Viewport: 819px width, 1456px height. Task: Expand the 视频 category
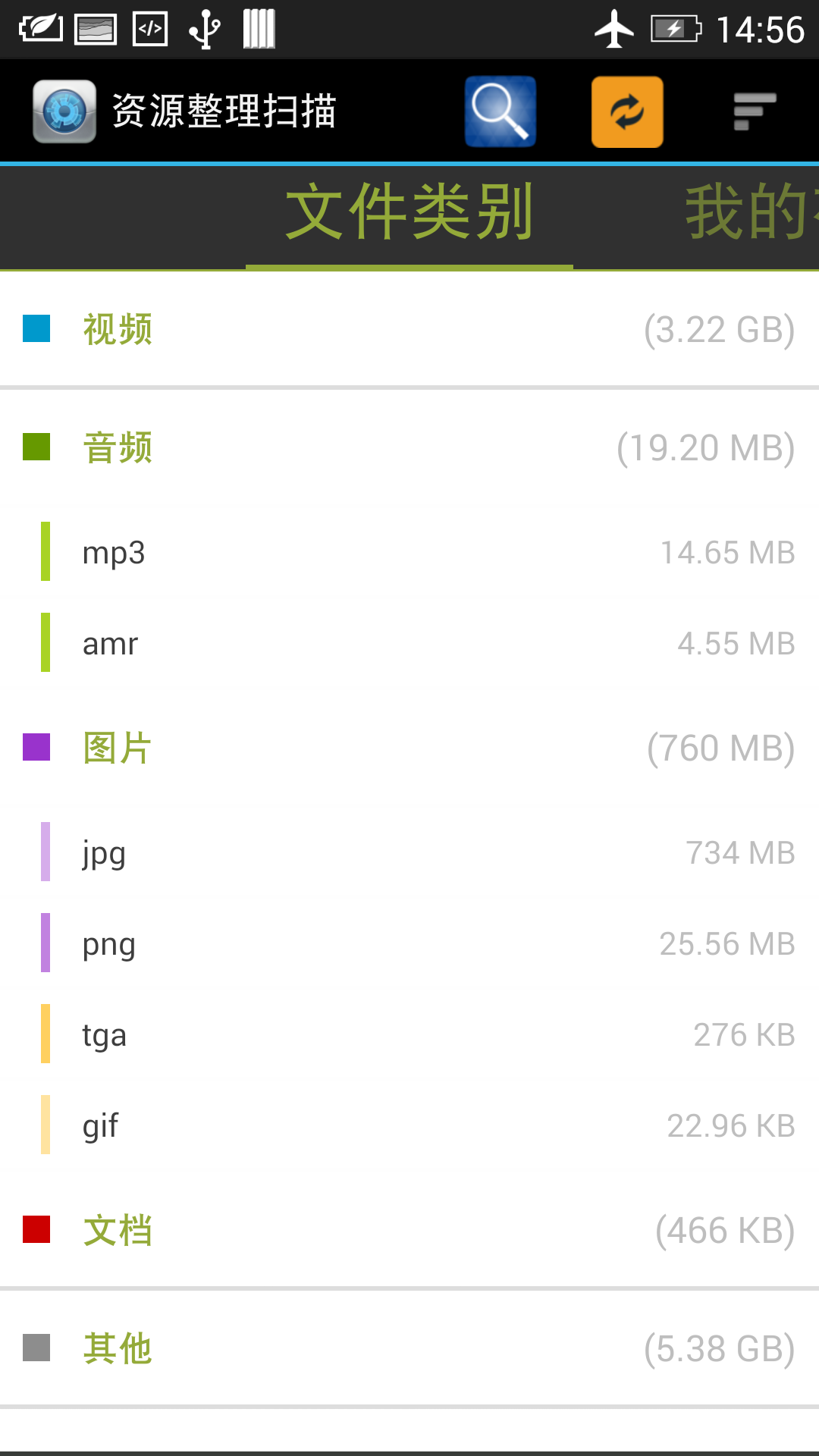tap(409, 329)
